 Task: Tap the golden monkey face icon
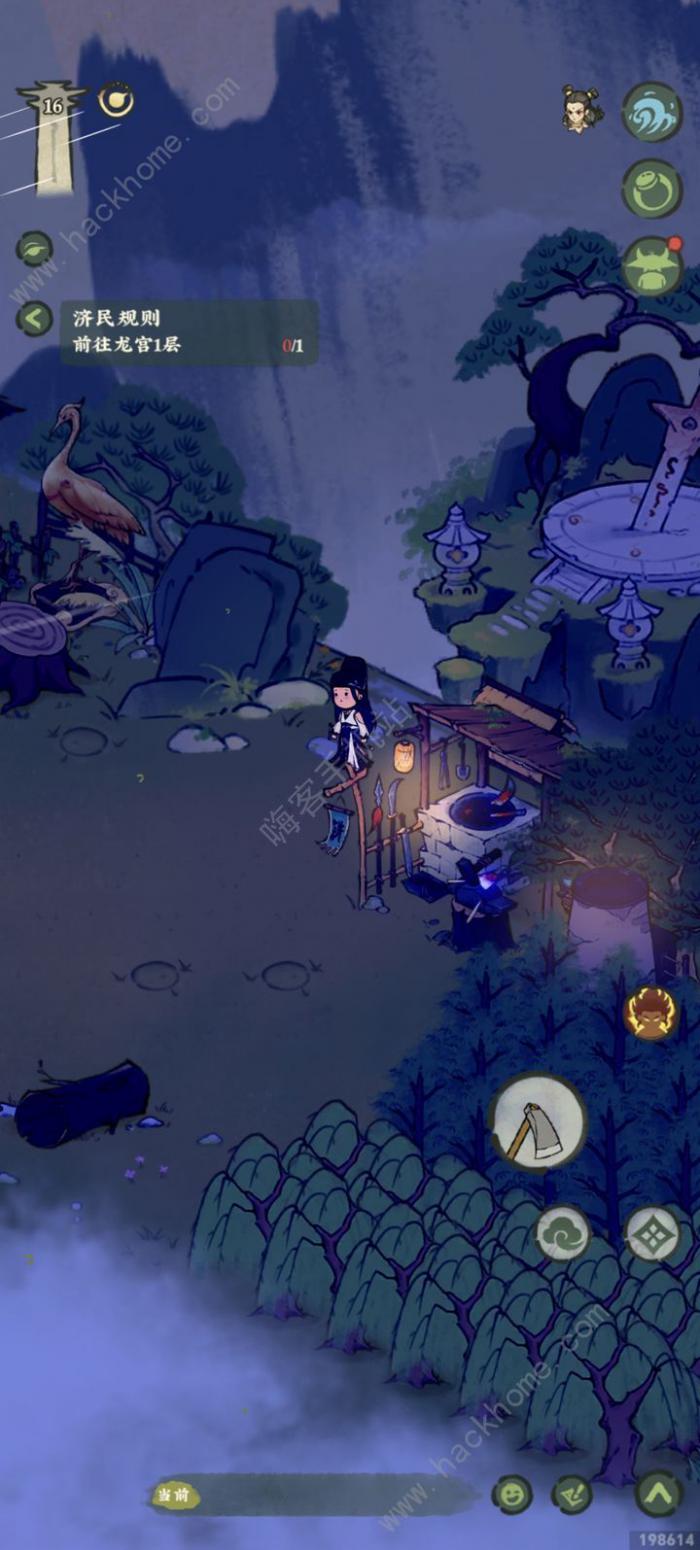click(x=651, y=1012)
